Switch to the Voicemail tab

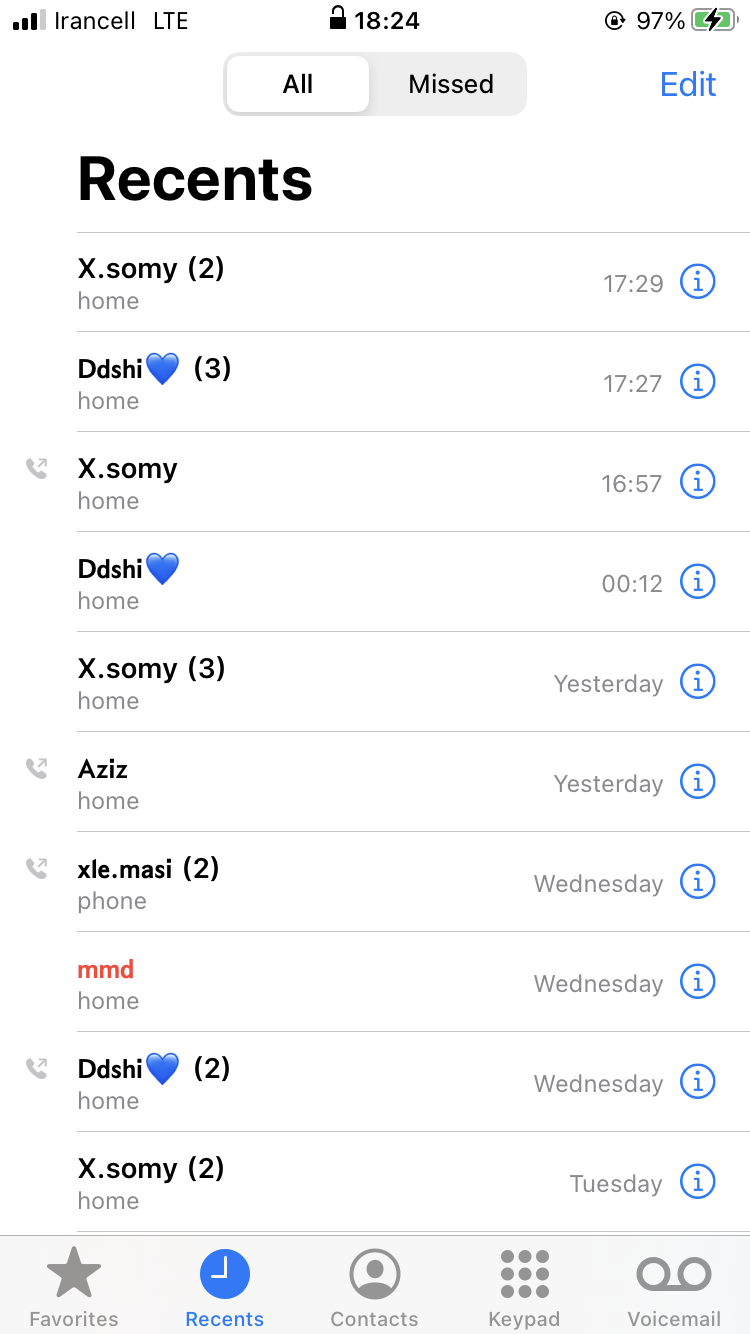[674, 1286]
